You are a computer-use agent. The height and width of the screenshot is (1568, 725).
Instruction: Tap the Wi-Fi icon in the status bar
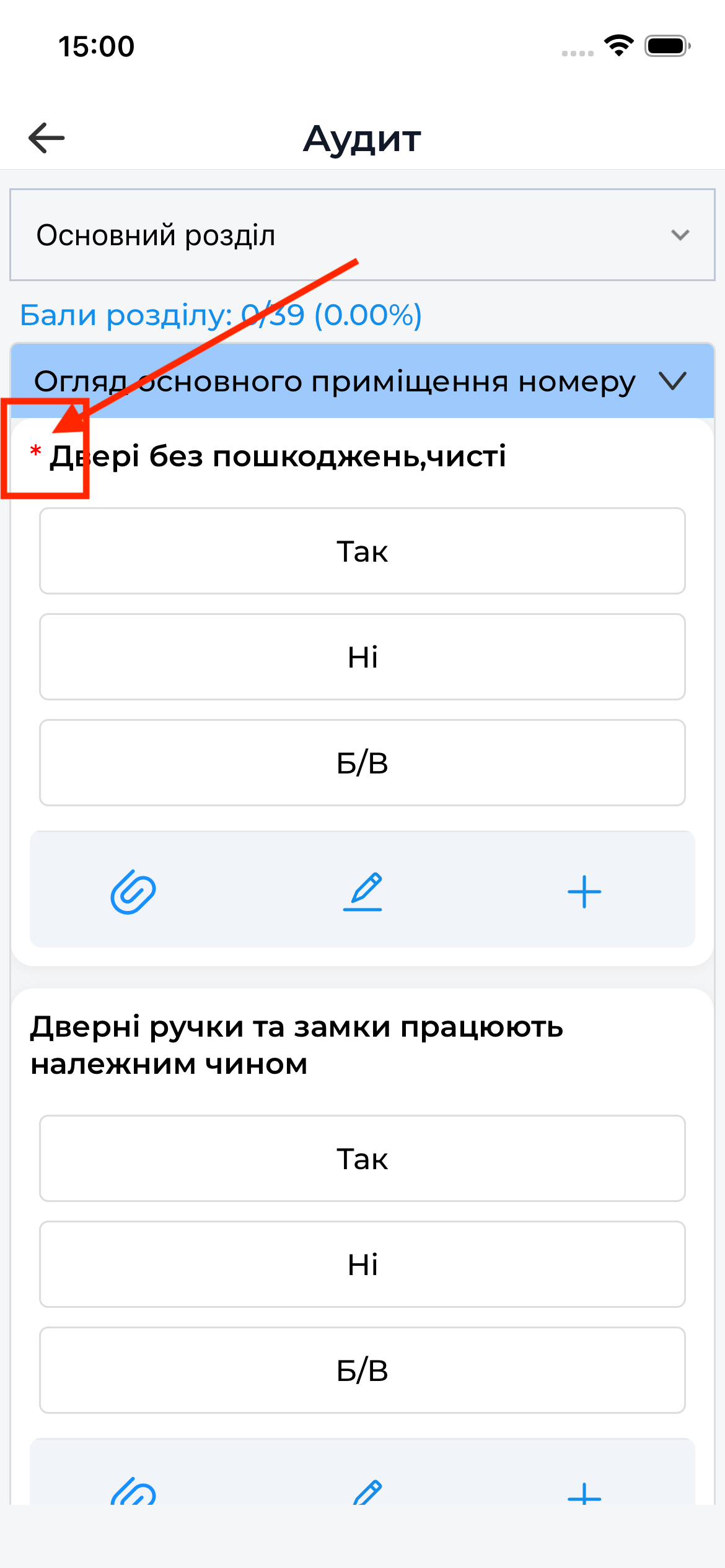coord(617,46)
